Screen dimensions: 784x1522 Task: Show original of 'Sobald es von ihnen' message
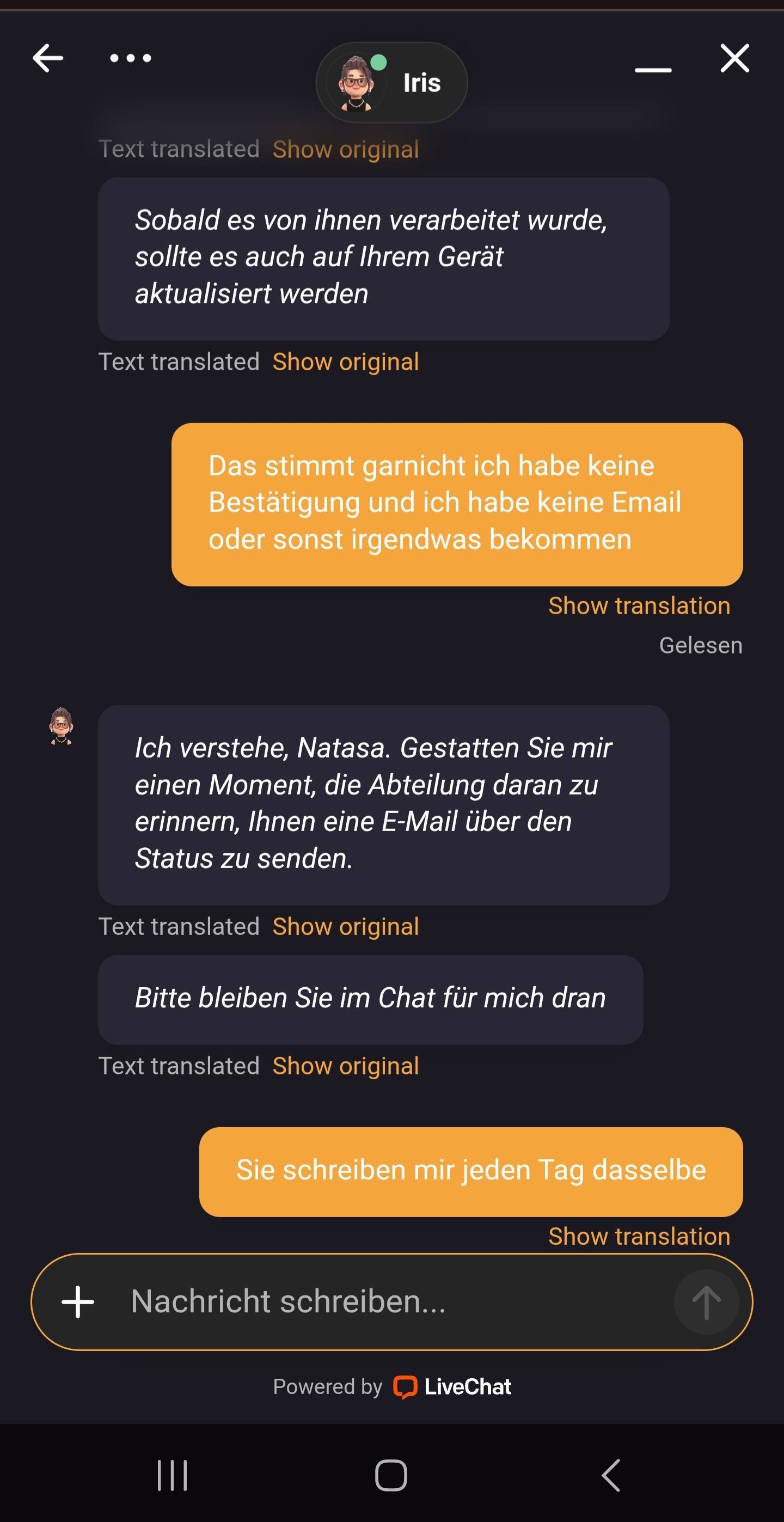coord(346,362)
